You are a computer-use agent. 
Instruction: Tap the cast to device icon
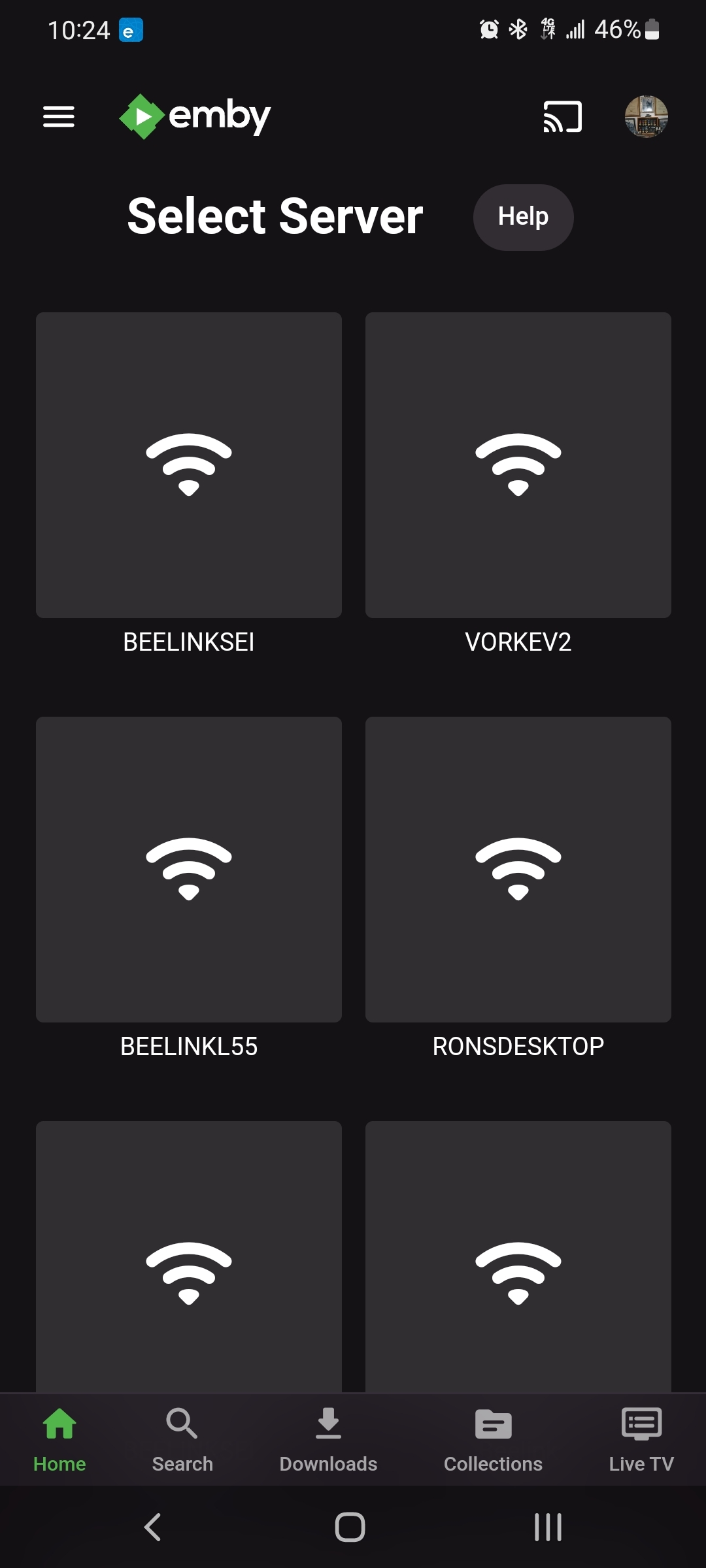[x=562, y=117]
